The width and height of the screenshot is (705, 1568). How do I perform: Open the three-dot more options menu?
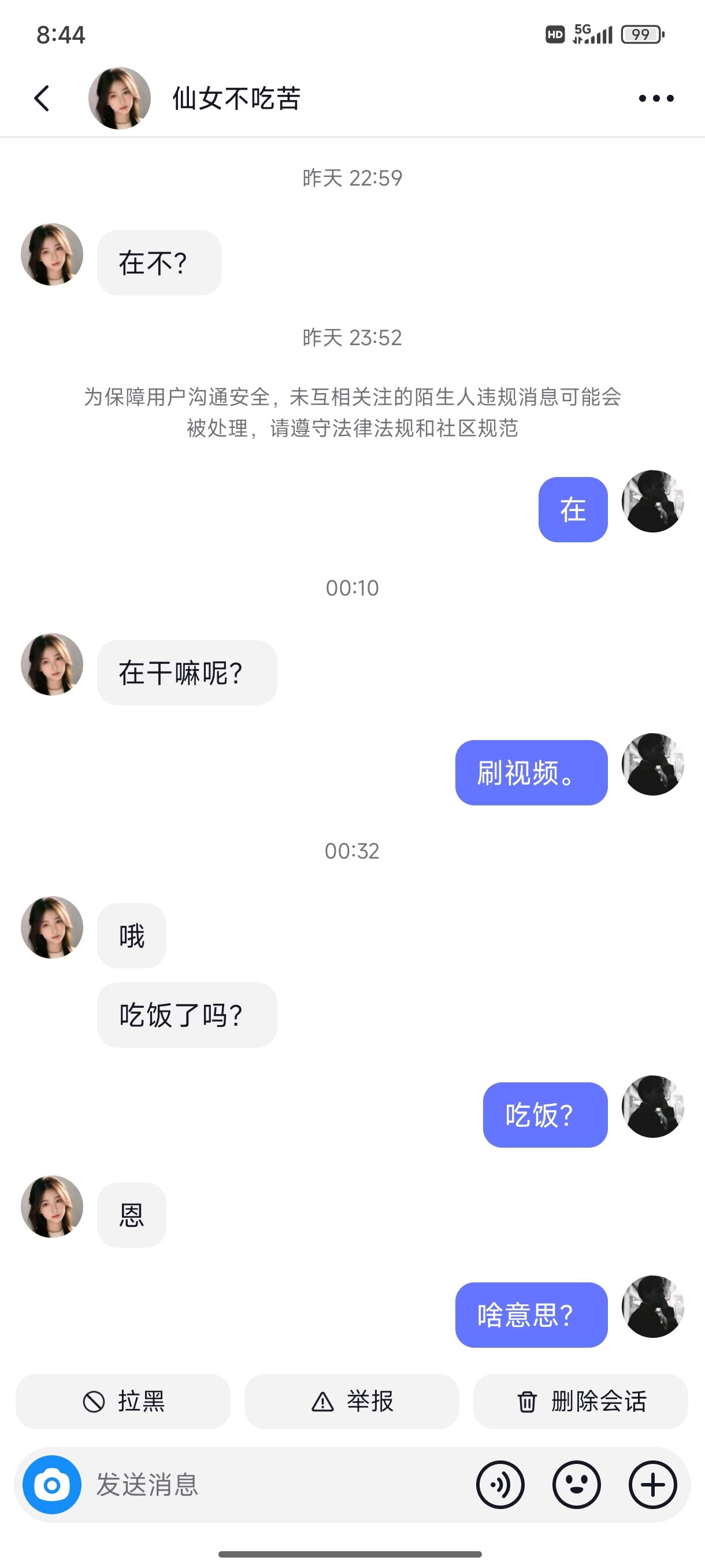pyautogui.click(x=656, y=98)
